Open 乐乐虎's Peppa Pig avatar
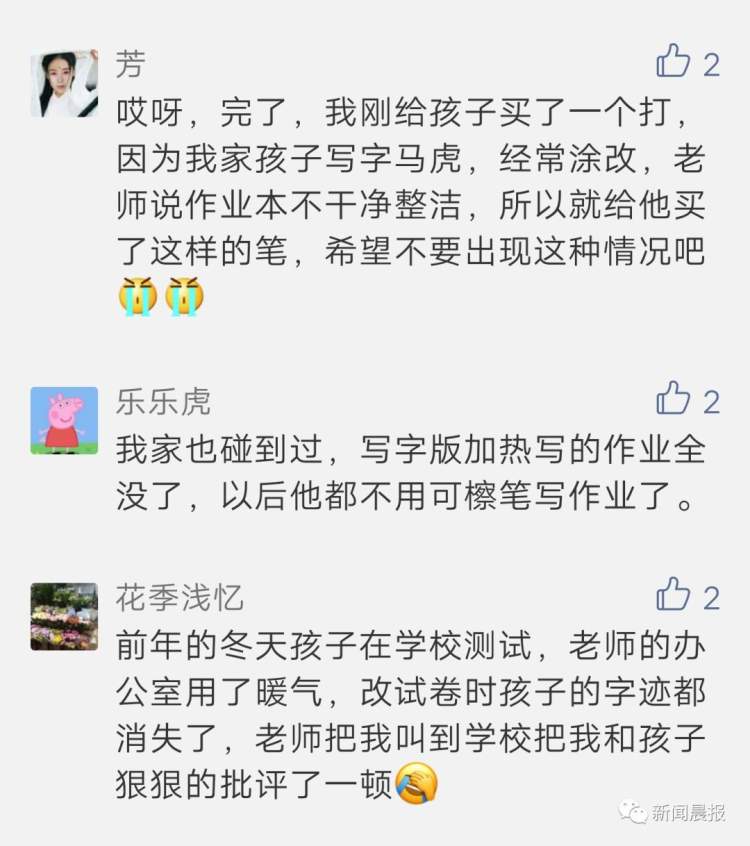 (64, 421)
